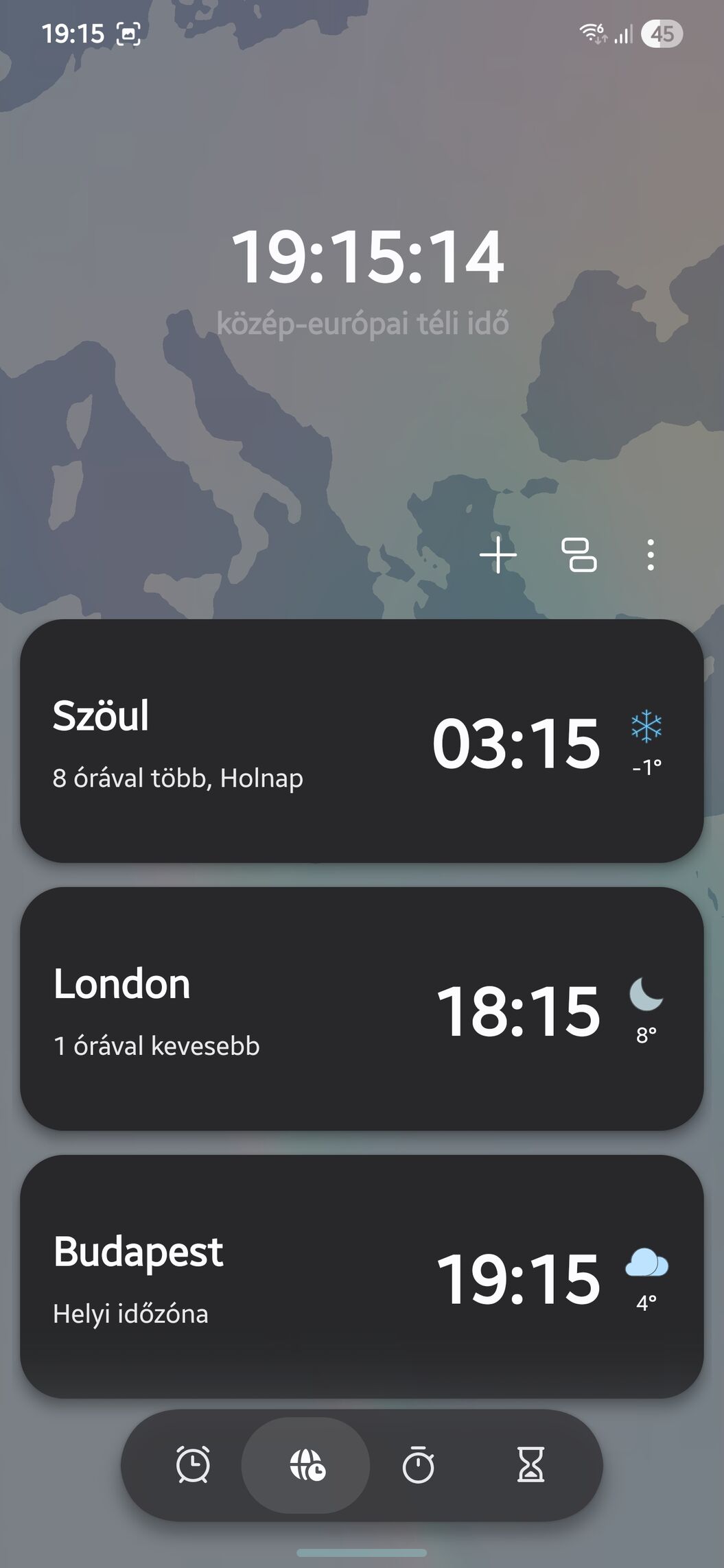
Task: Open the three-dot overflow menu
Action: [650, 555]
